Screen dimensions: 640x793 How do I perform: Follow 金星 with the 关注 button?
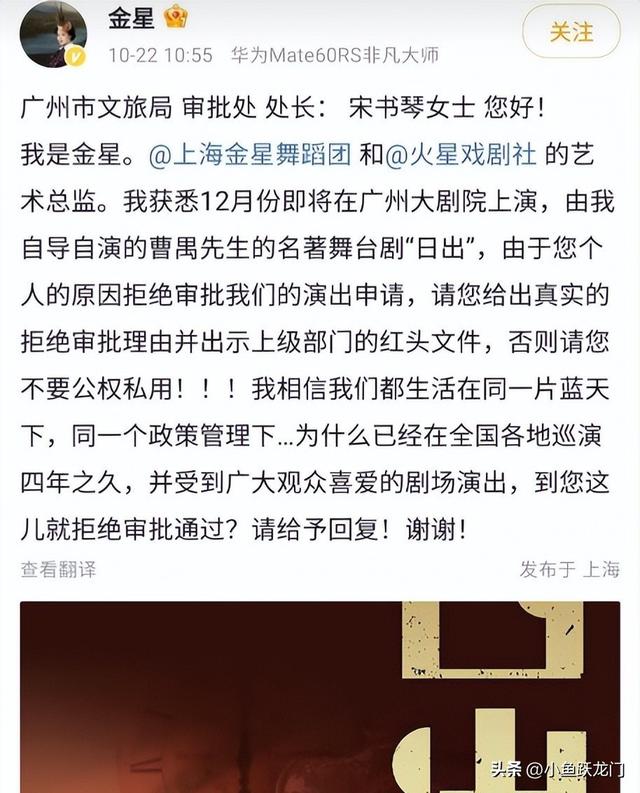tap(571, 35)
